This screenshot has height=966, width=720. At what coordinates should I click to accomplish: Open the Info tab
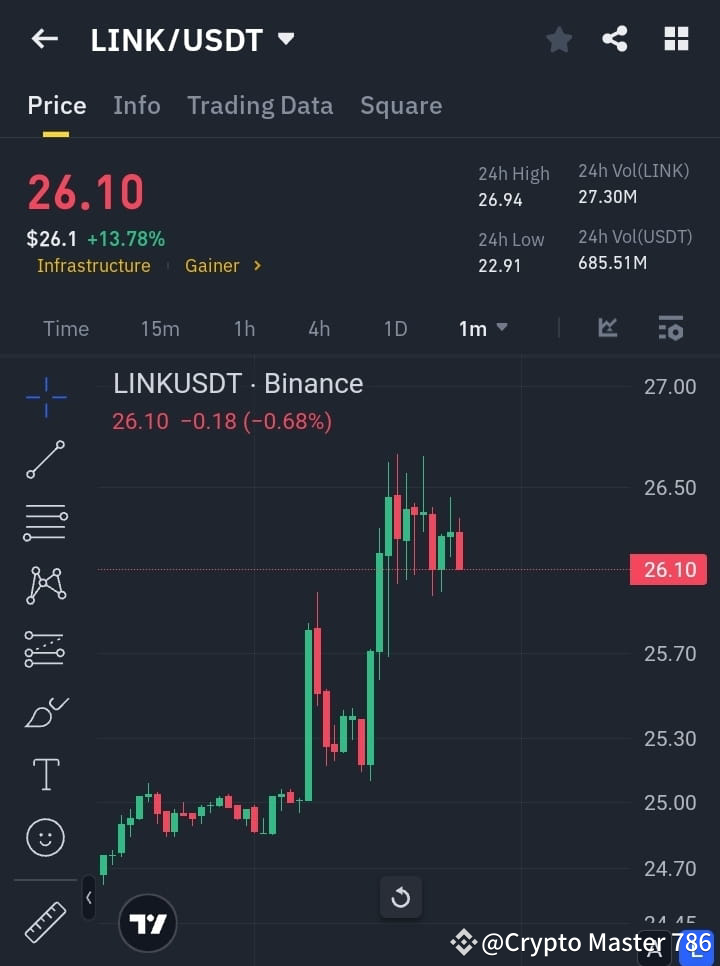(x=137, y=105)
